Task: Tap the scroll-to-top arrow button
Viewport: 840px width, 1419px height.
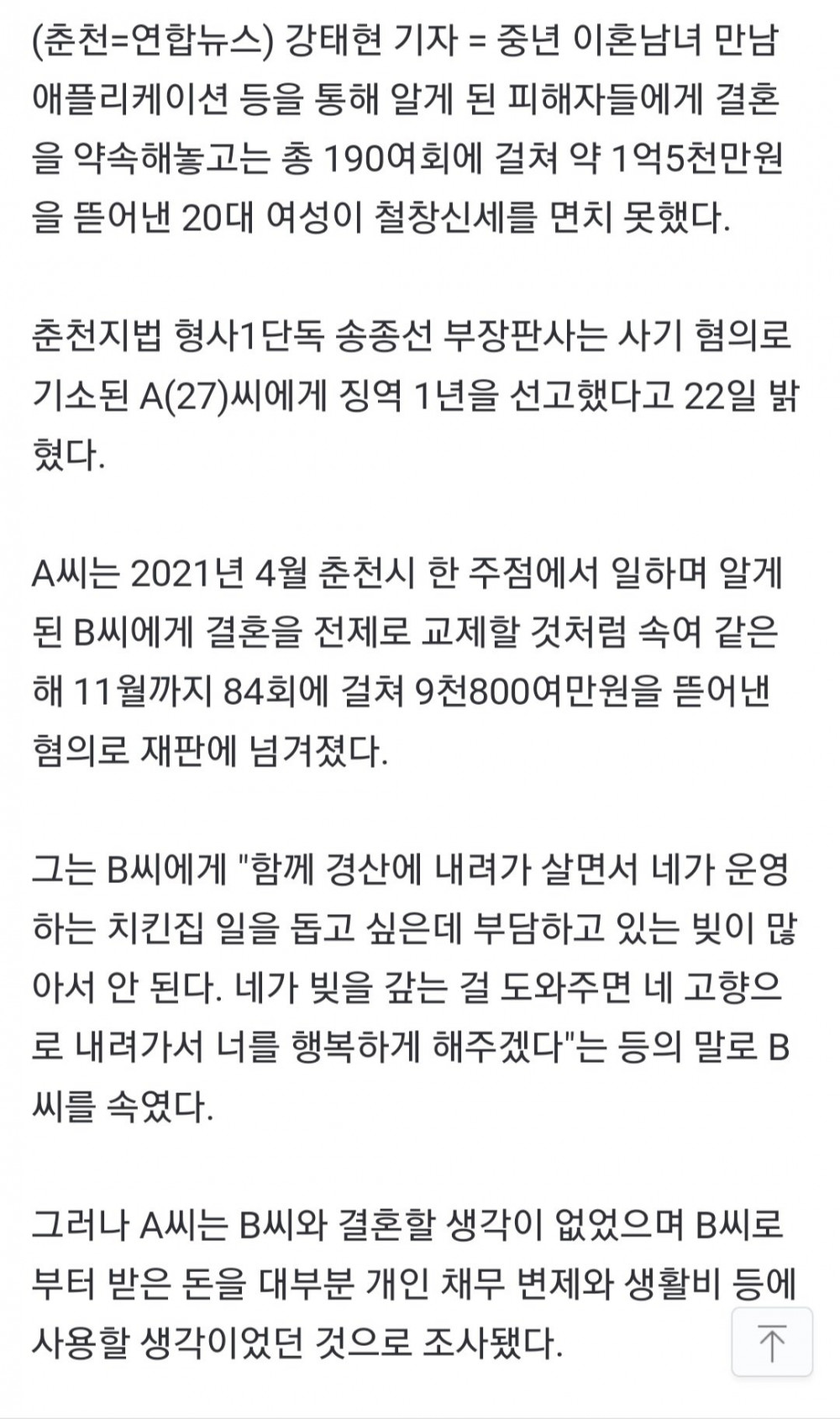Action: click(772, 1341)
